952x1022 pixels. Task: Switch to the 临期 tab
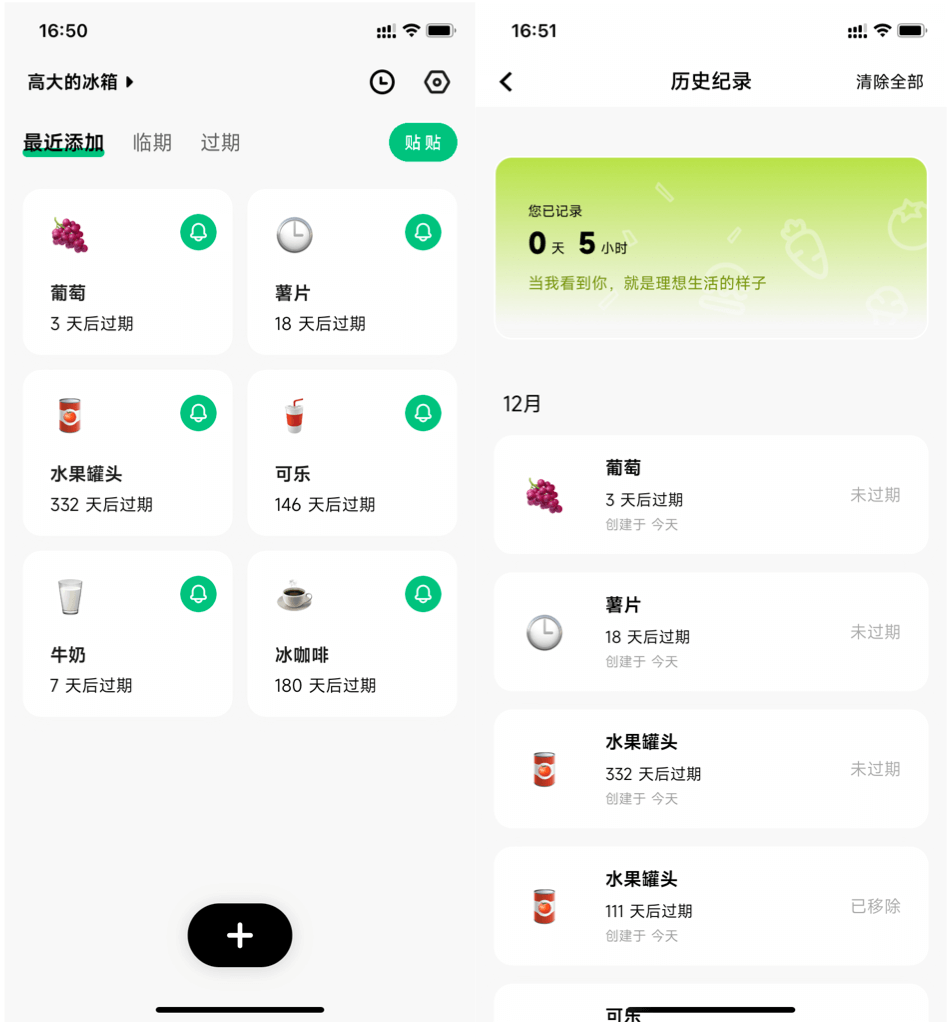(x=152, y=142)
